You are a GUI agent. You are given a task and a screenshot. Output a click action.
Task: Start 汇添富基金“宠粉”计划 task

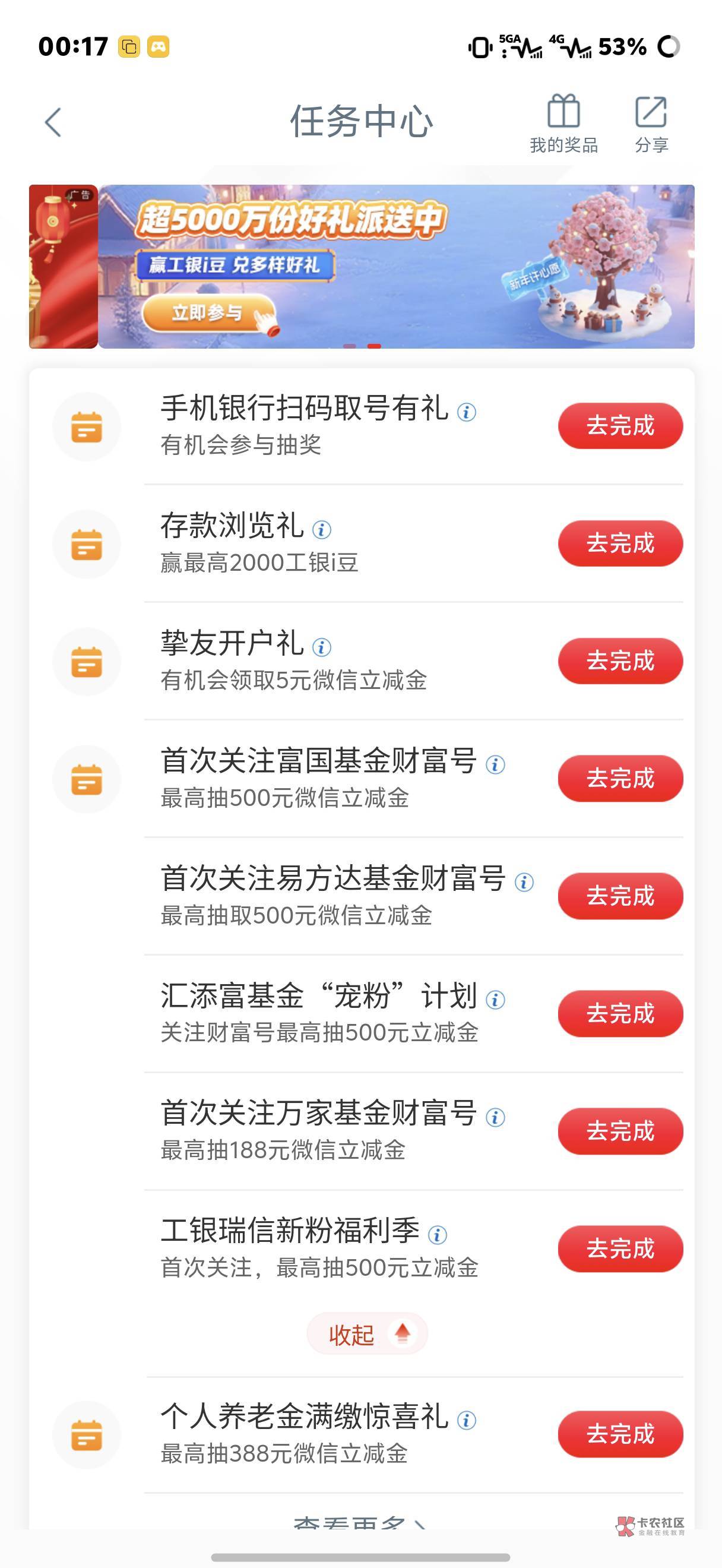pos(620,1013)
